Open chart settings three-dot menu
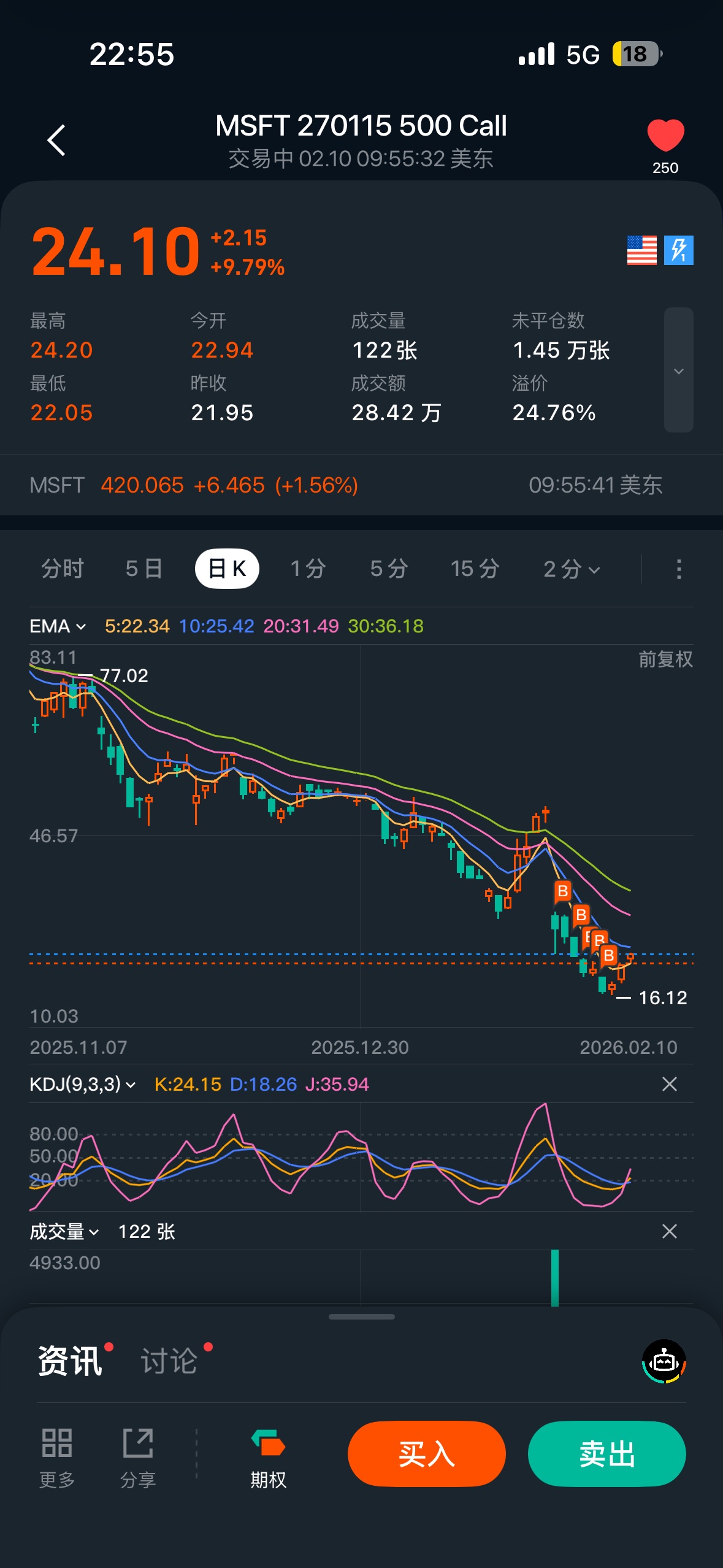This screenshot has width=723, height=1568. click(x=678, y=569)
